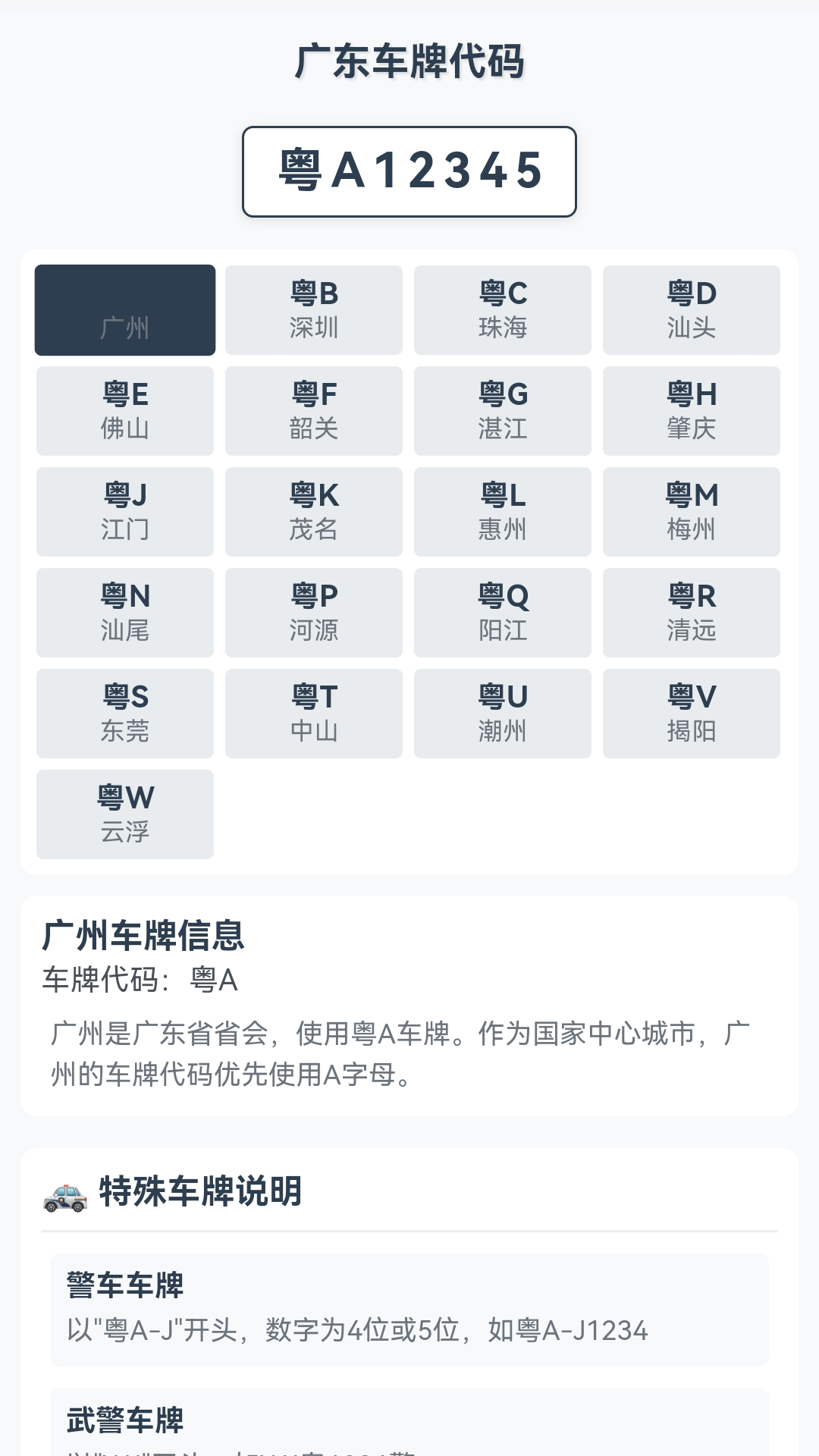Click the 广东车牌代码 page title
The height and width of the screenshot is (1456, 819).
(409, 64)
